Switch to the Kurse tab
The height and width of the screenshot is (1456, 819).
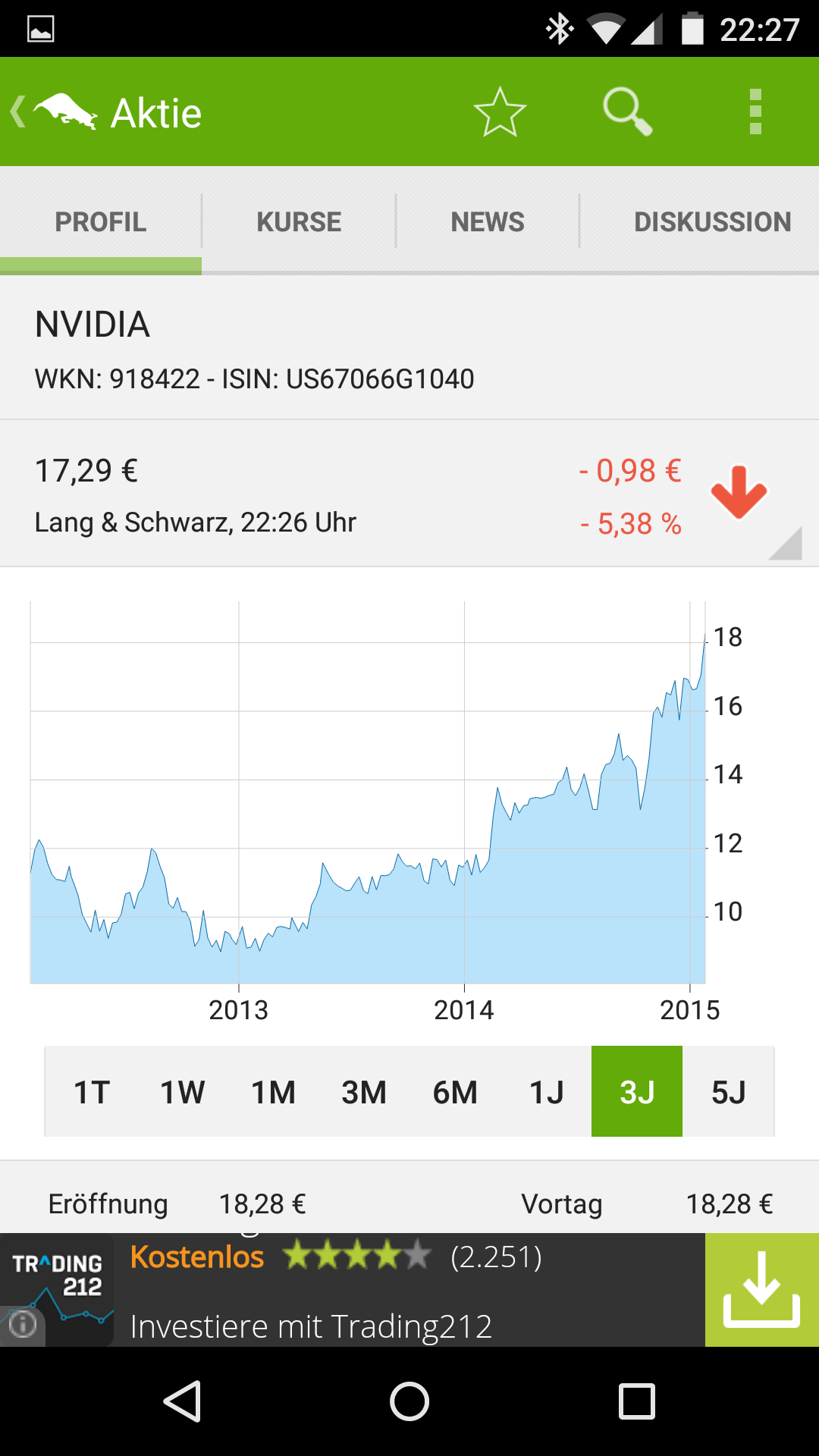(299, 222)
